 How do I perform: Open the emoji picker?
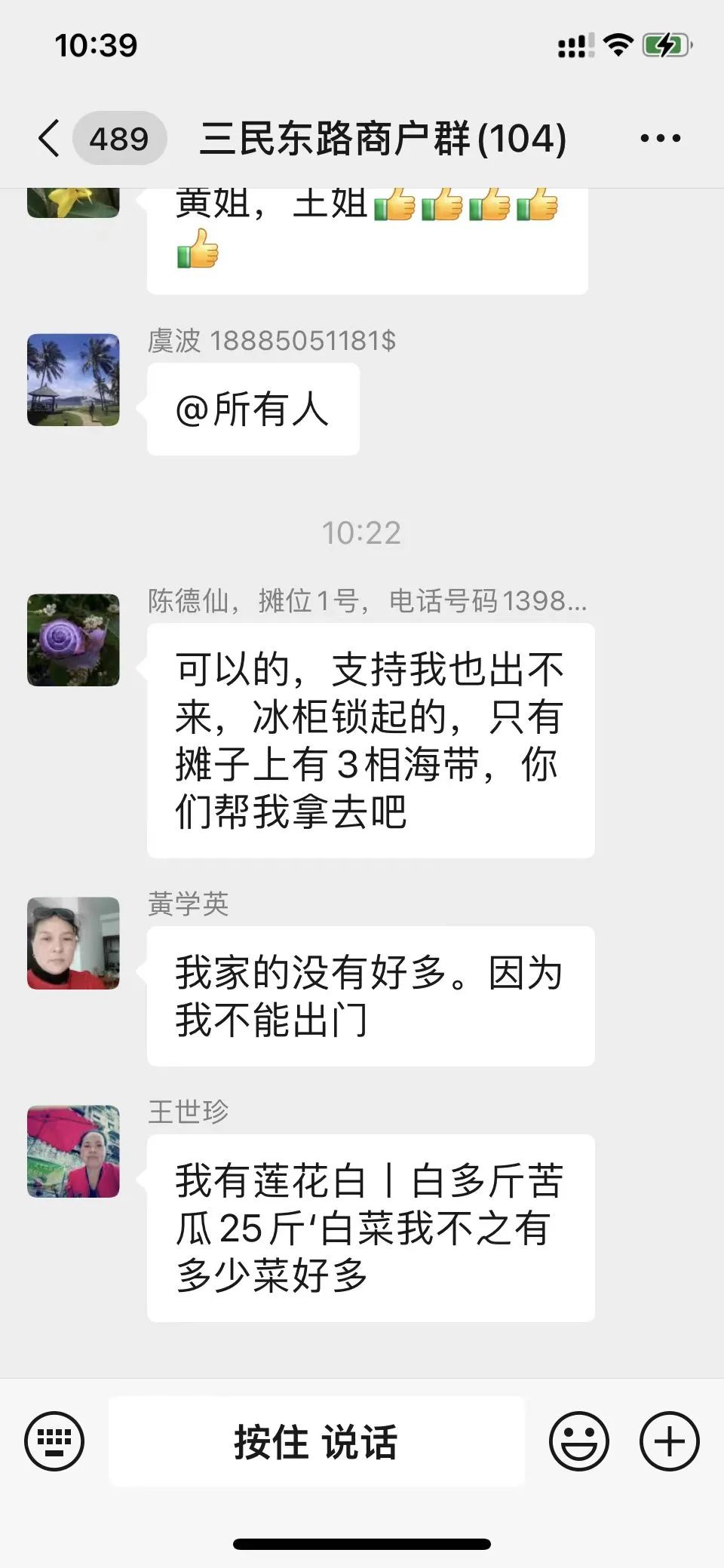pos(578,1441)
